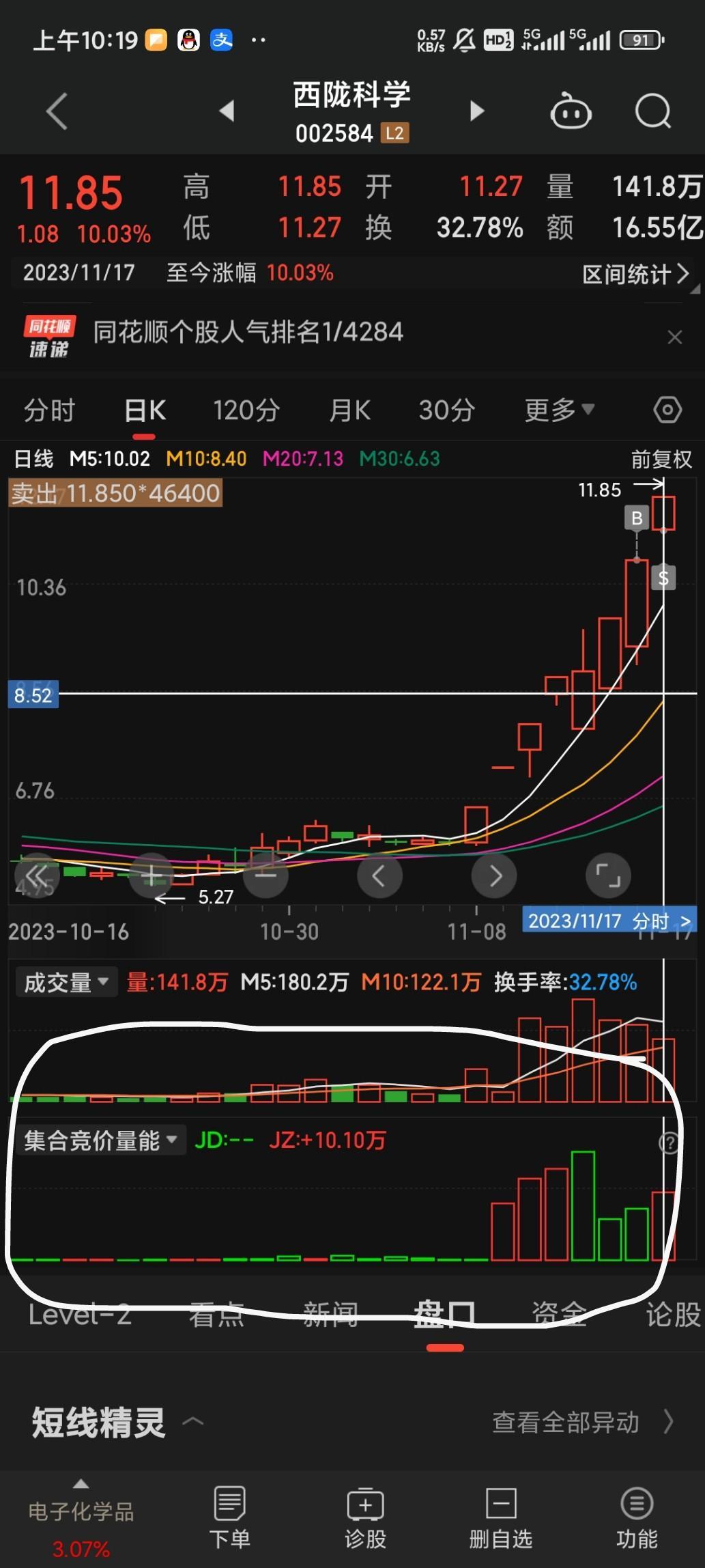705x1568 pixels.
Task: Open the 功能 functions menu icon
Action: pos(636,1504)
